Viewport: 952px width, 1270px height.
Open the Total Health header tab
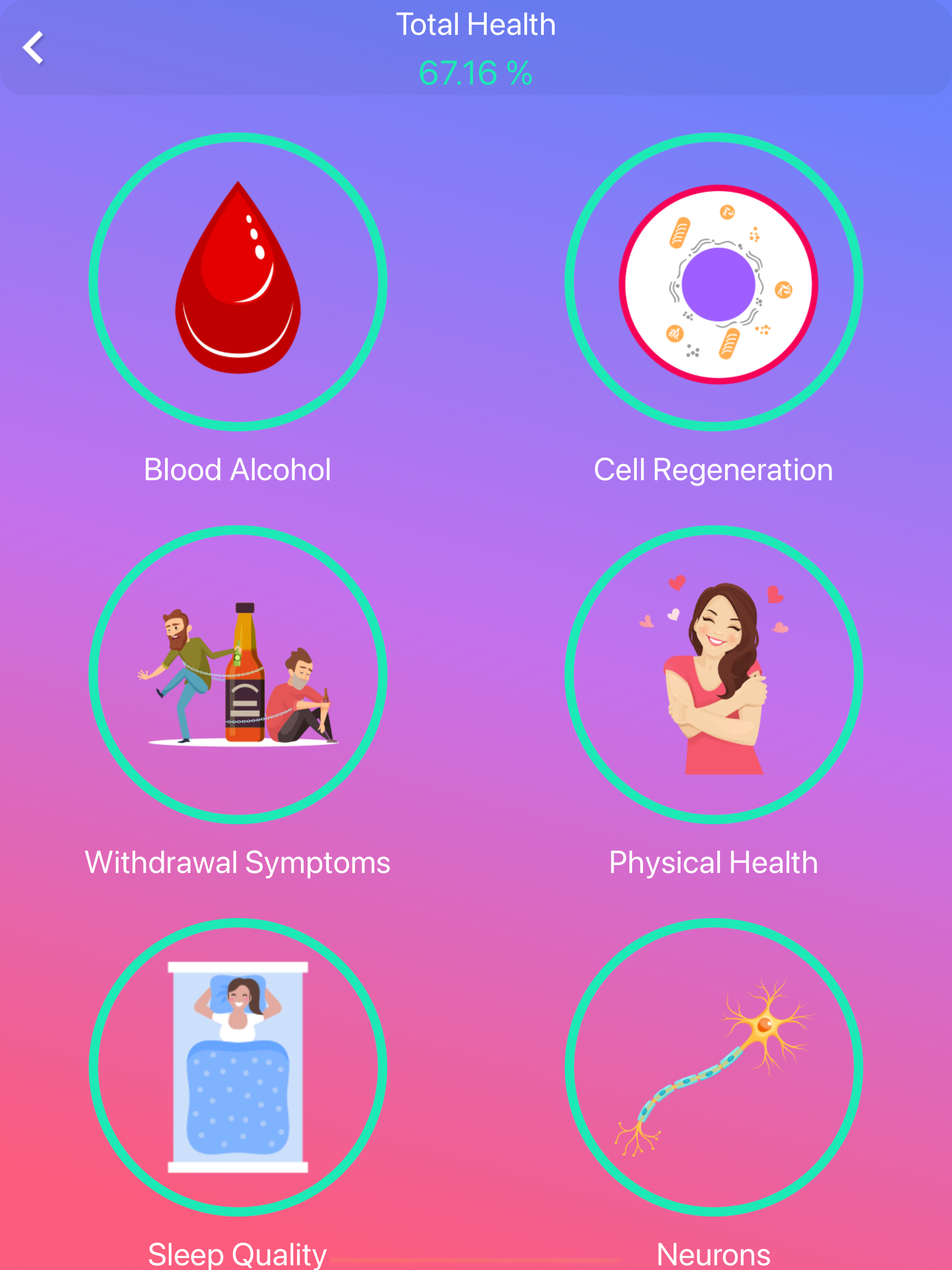[x=476, y=25]
